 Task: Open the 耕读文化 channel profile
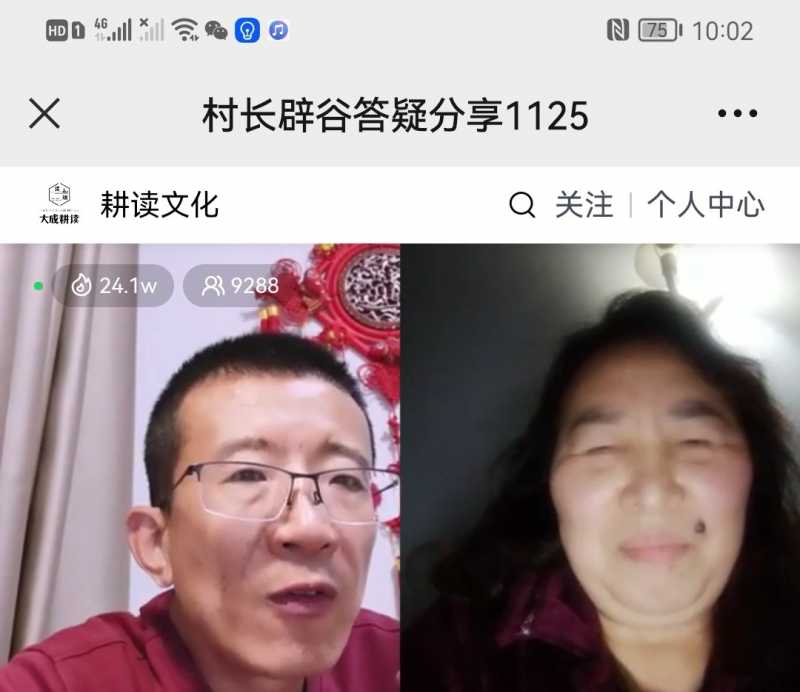[158, 205]
